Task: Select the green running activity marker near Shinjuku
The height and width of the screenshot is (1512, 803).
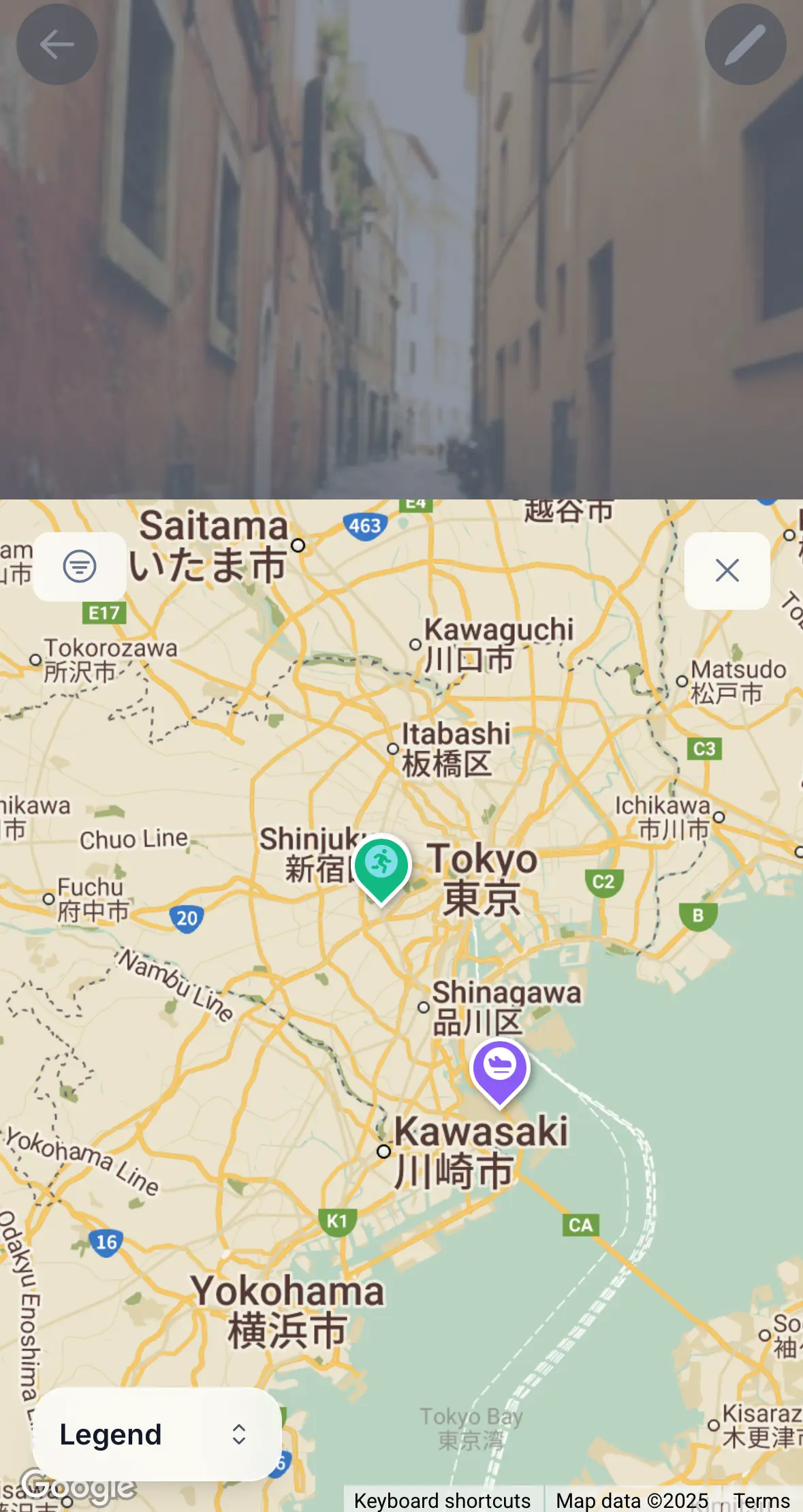Action: [x=382, y=872]
